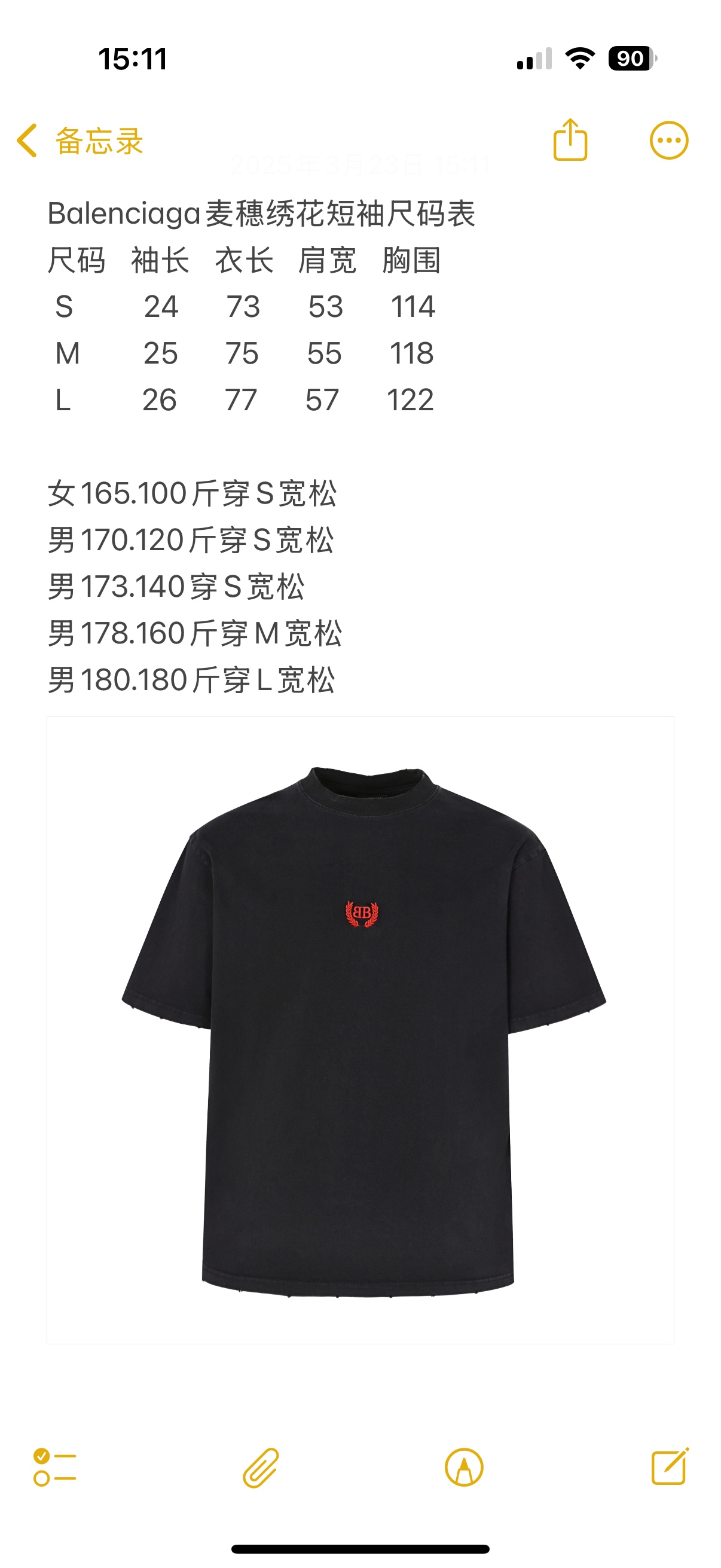This screenshot has height=1568, width=721.
Task: Compose a new note
Action: click(x=669, y=1466)
